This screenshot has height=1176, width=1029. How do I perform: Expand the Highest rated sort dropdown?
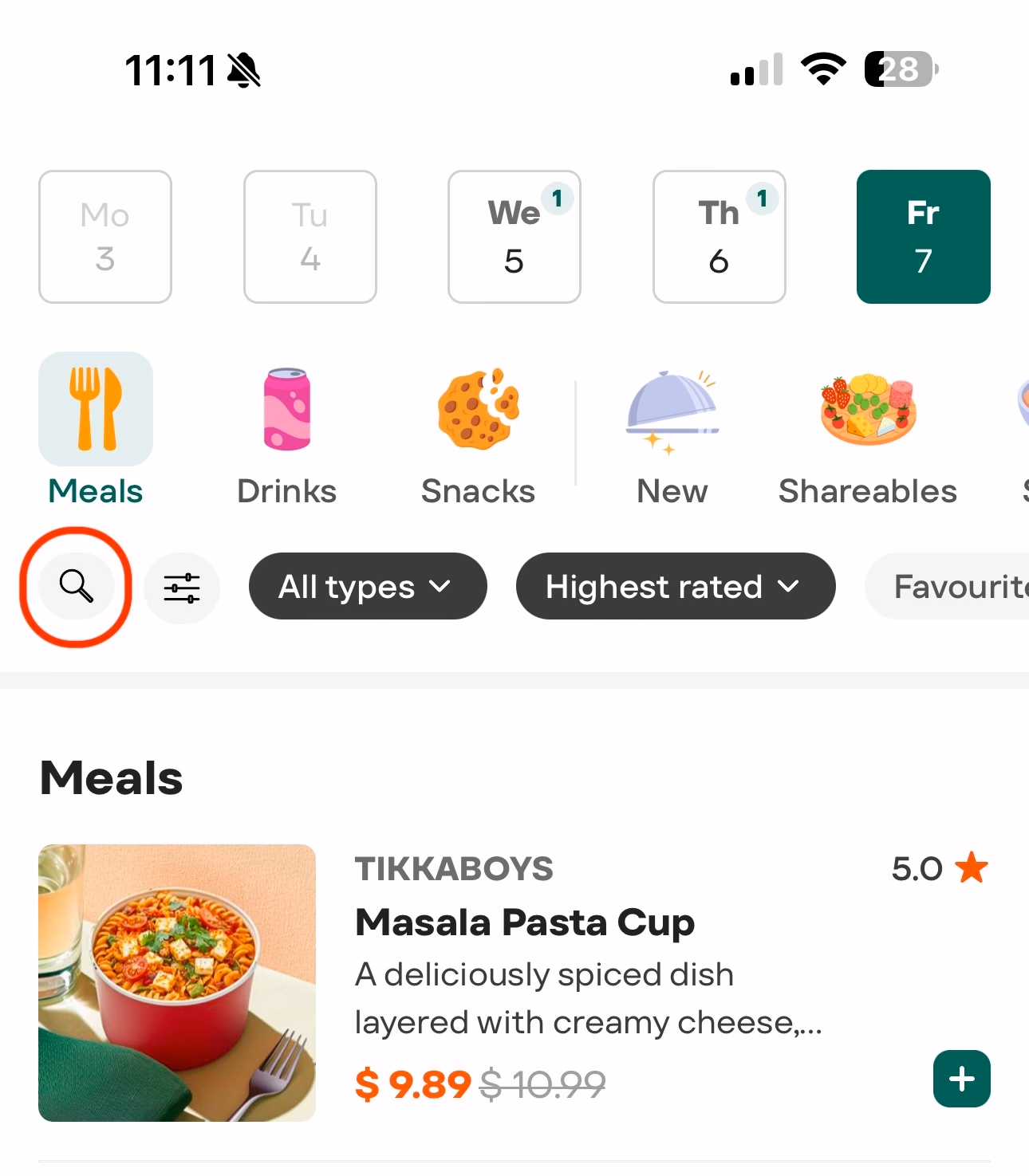(675, 586)
